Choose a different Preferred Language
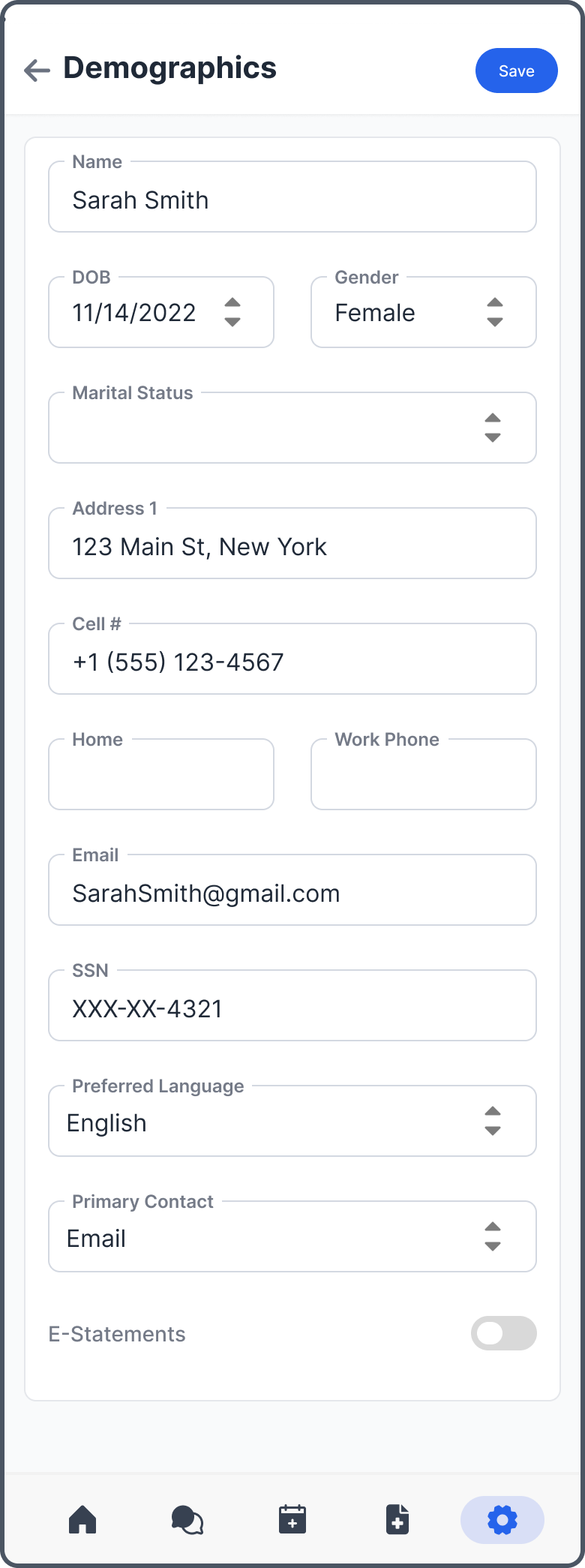Viewport: 585px width, 1568px height. 292,1122
